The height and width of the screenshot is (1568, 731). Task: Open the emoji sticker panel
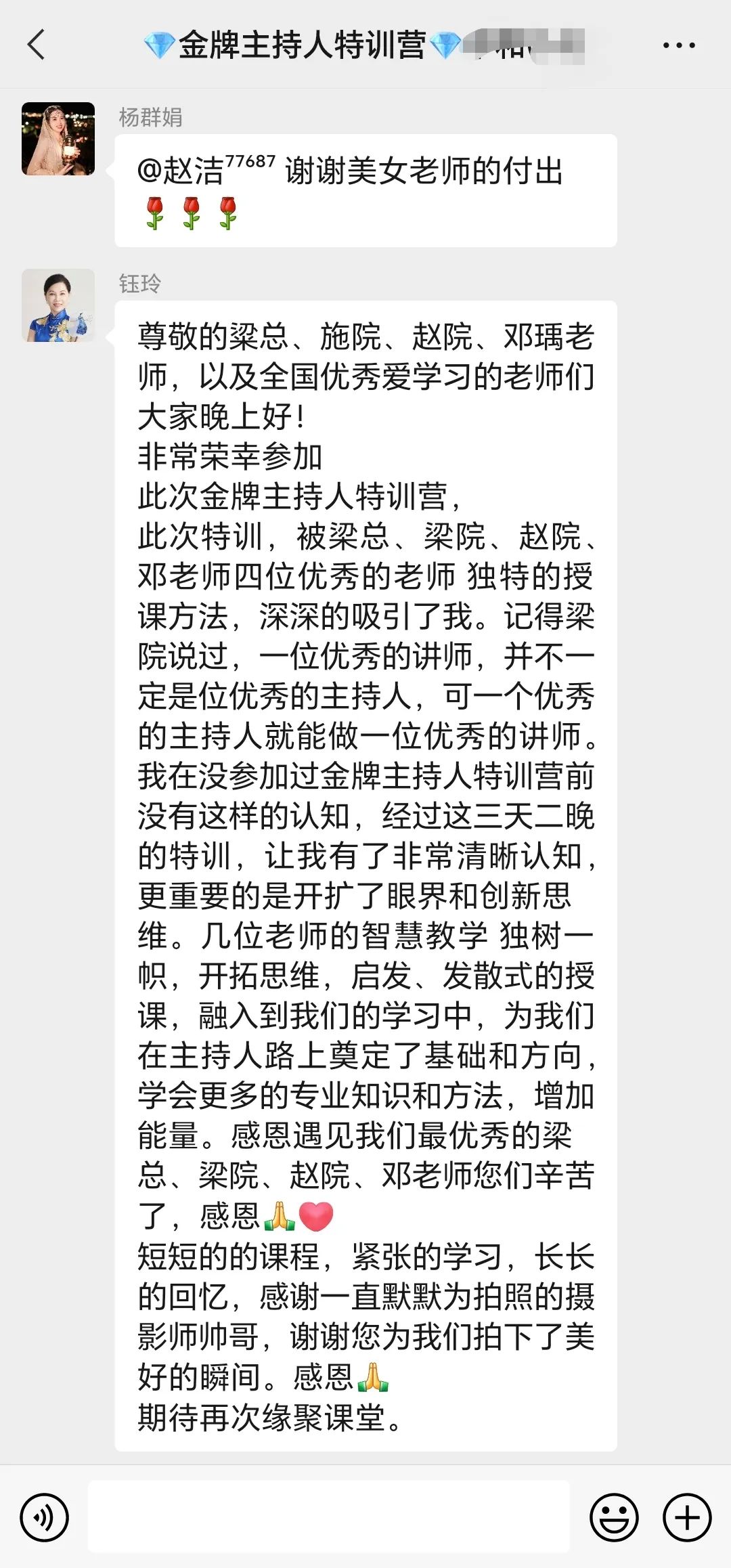[614, 1518]
